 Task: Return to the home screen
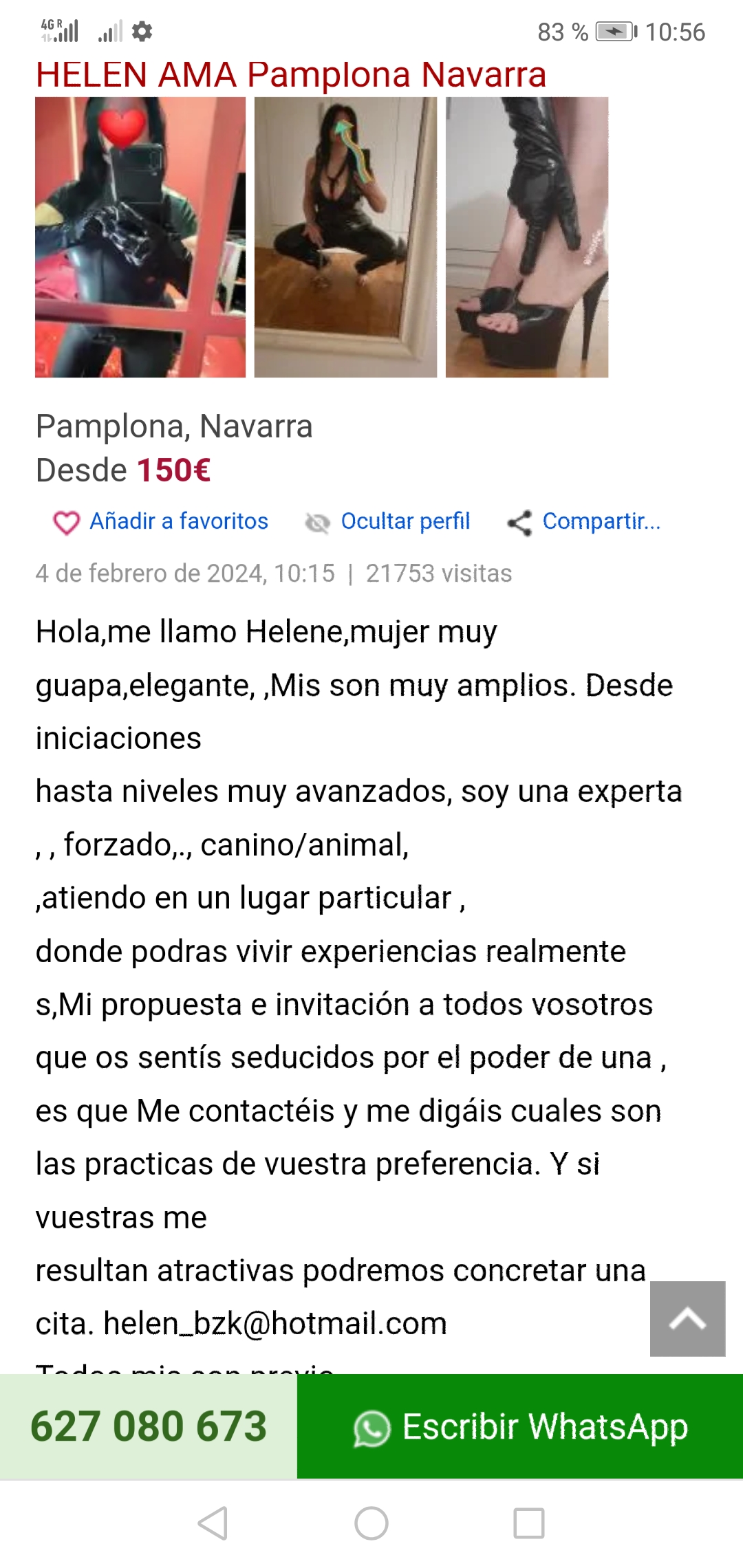371,1523
